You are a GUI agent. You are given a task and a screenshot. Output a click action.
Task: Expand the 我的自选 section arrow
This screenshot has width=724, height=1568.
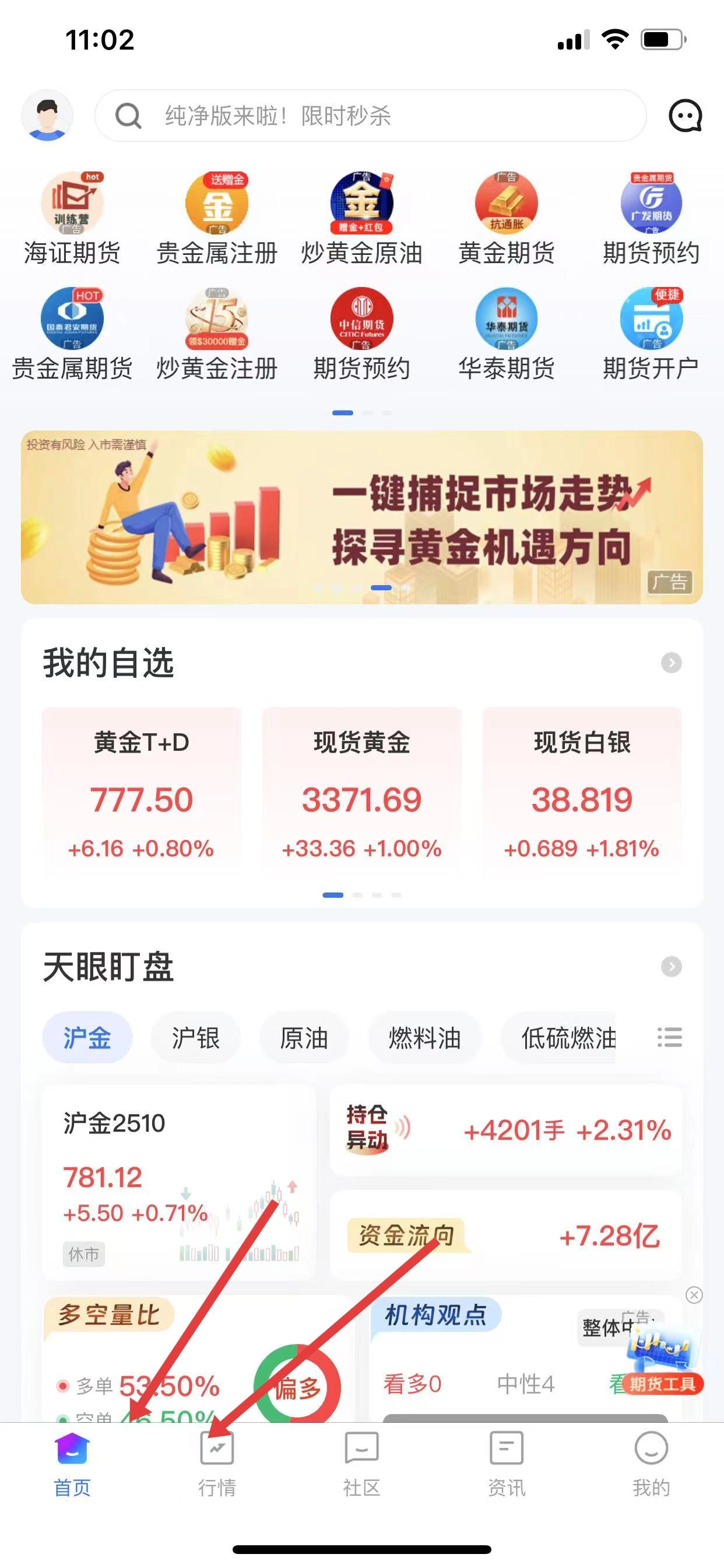[671, 663]
